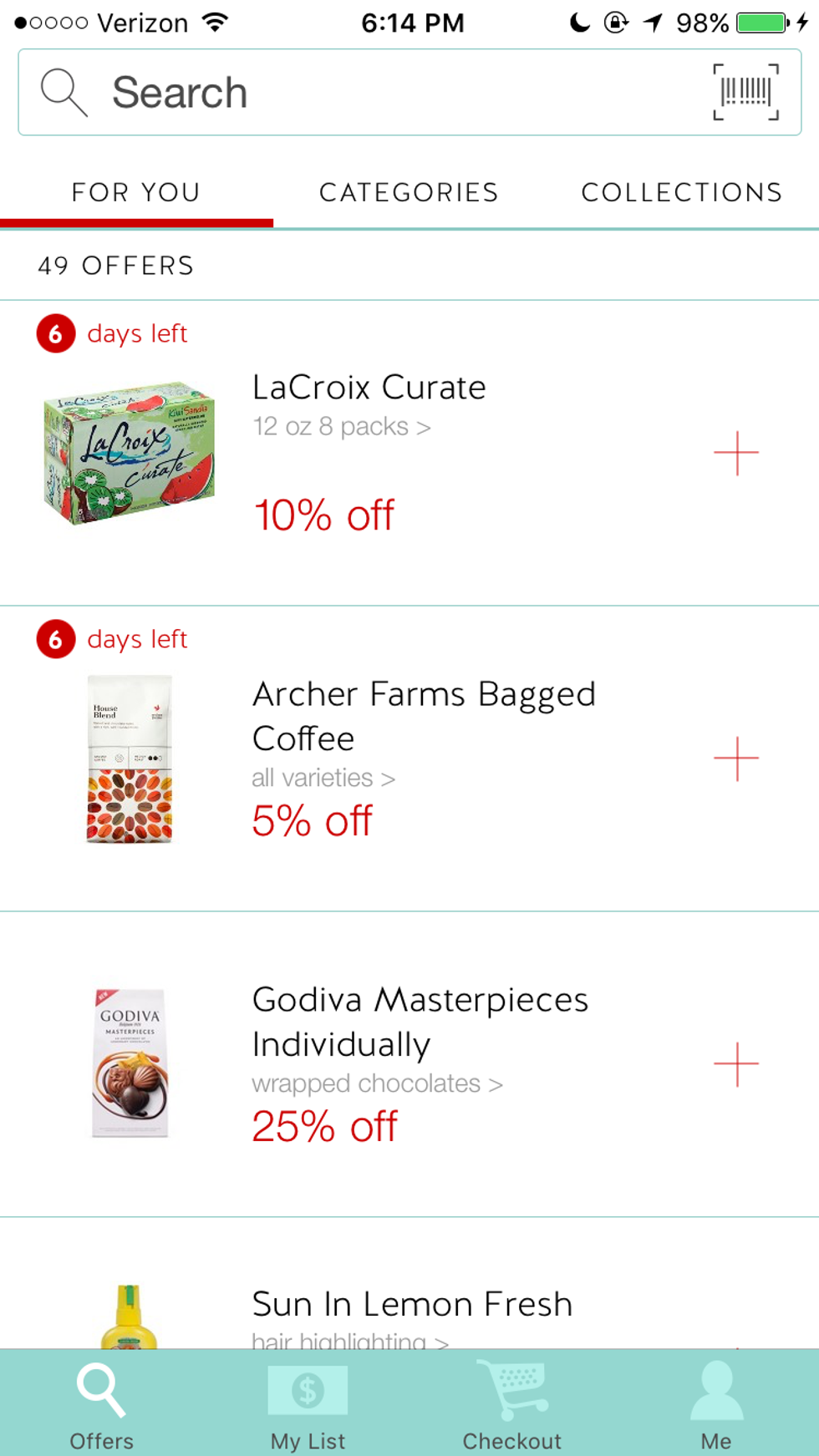The width and height of the screenshot is (819, 1456).
Task: Open LaCroix Curate 12 oz 8 packs details
Action: point(342,427)
